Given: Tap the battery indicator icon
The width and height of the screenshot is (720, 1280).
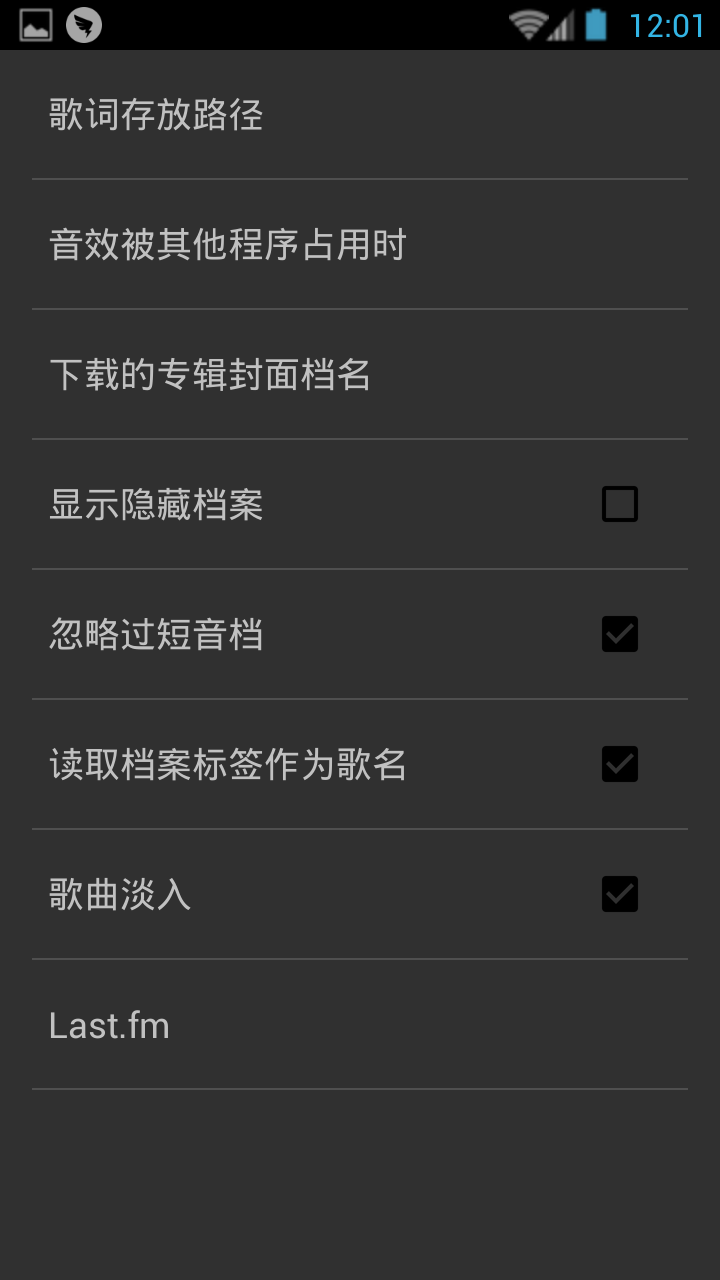Looking at the screenshot, I should coord(597,23).
